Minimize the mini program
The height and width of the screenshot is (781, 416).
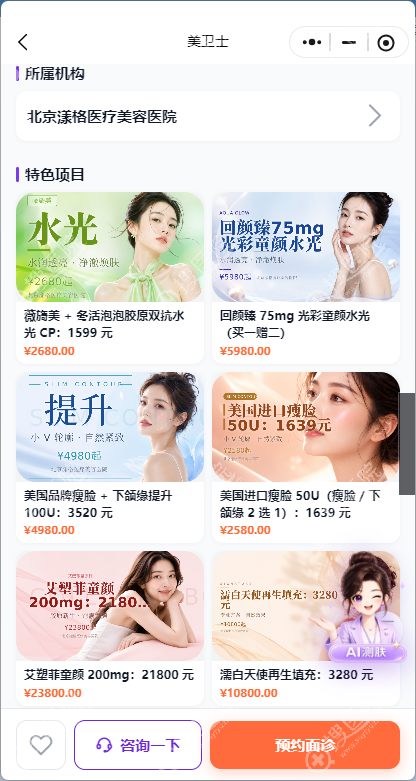pyautogui.click(x=349, y=42)
